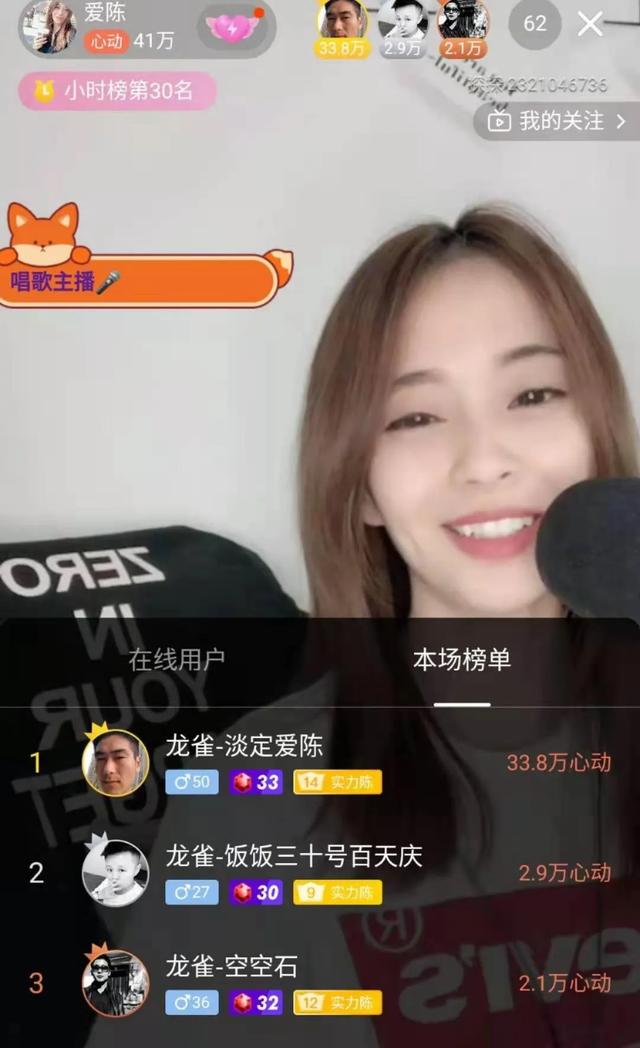Viewport: 640px width, 1048px height.
Task: Open 龙雀-淡定爱陈's profile row
Action: tap(320, 763)
